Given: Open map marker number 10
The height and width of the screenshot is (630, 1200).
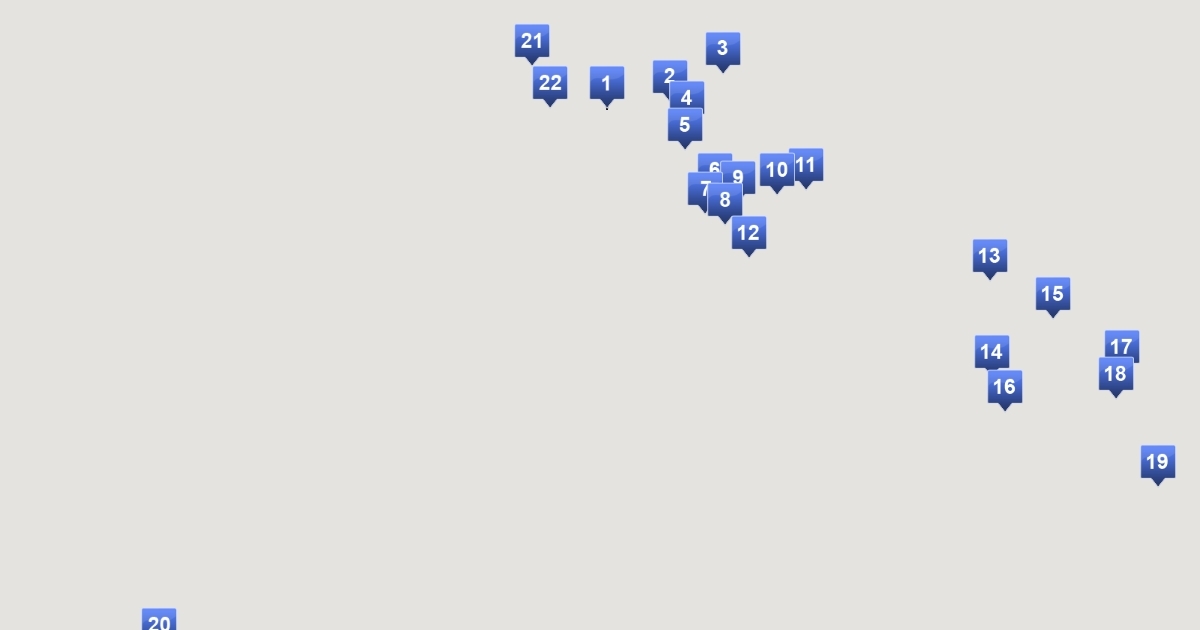Looking at the screenshot, I should click(775, 170).
